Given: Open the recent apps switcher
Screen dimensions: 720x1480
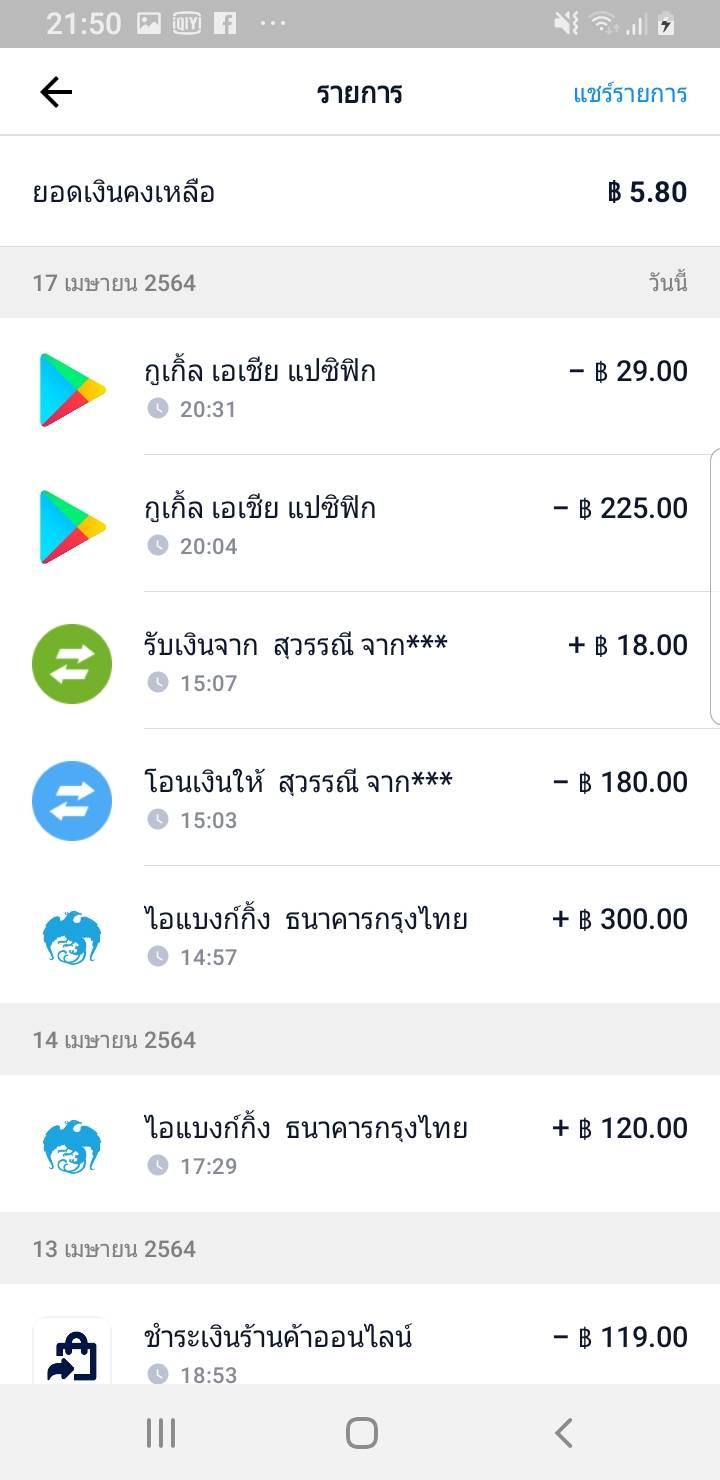Looking at the screenshot, I should pyautogui.click(x=160, y=1433).
